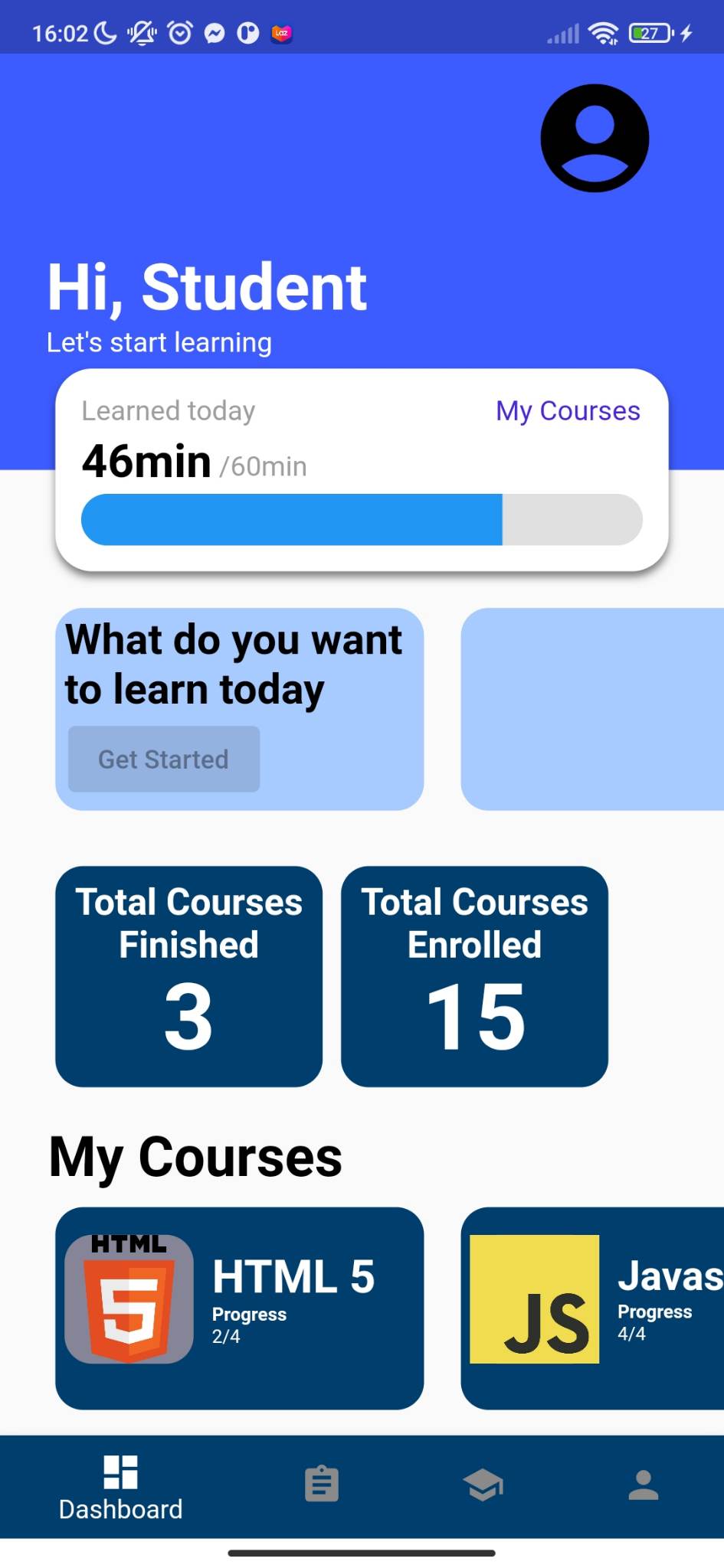
Task: Tap the profile person icon in bottom bar
Action: 644,1483
